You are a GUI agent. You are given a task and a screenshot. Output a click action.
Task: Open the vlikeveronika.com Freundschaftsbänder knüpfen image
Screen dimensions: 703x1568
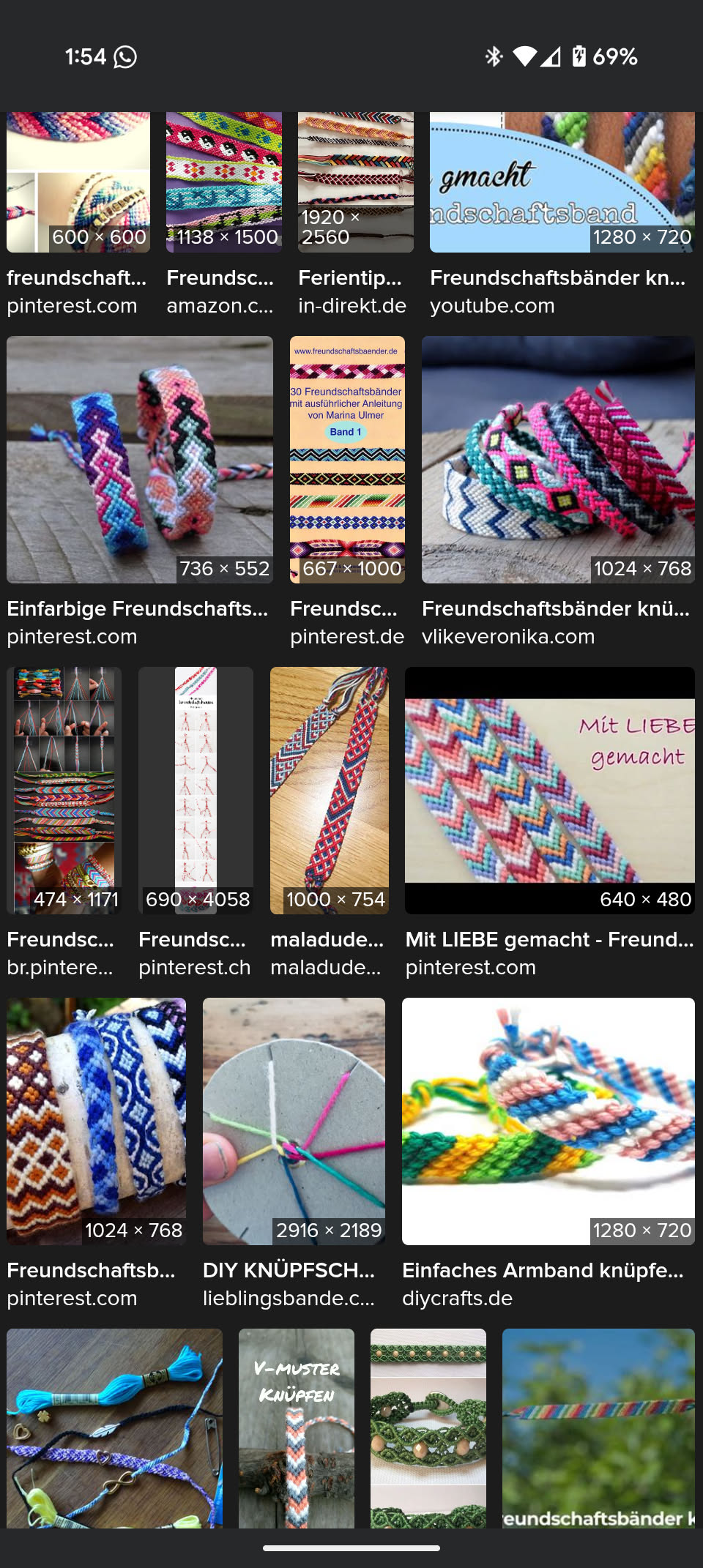[558, 459]
